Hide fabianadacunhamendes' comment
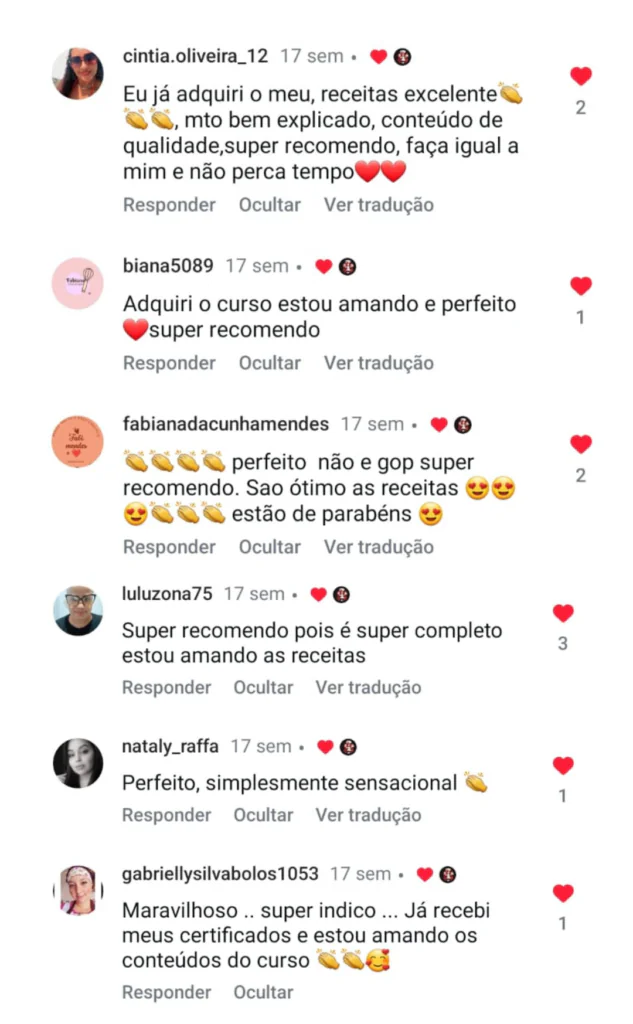The width and height of the screenshot is (633, 1024). (x=269, y=547)
